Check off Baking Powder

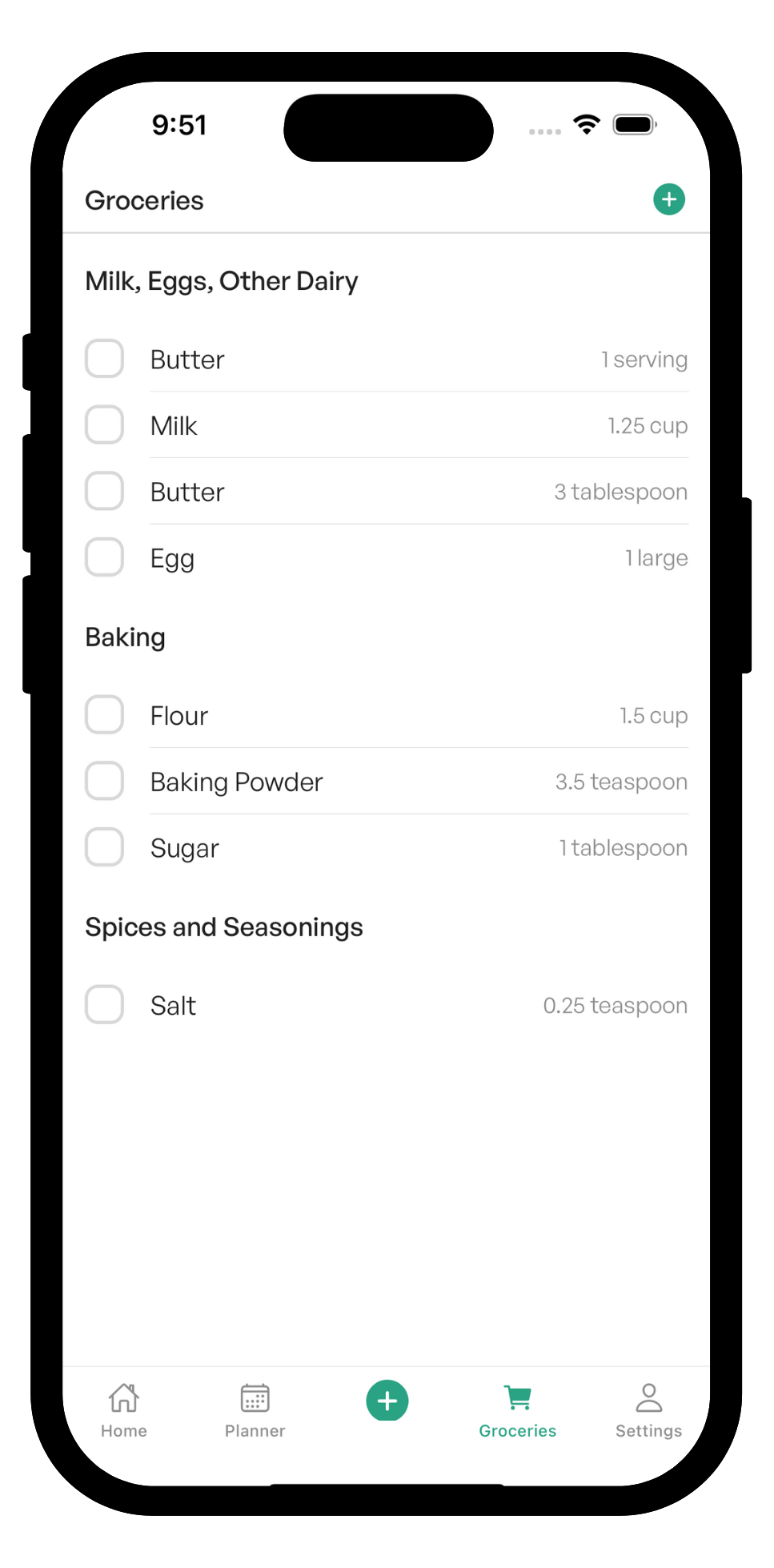pos(105,782)
